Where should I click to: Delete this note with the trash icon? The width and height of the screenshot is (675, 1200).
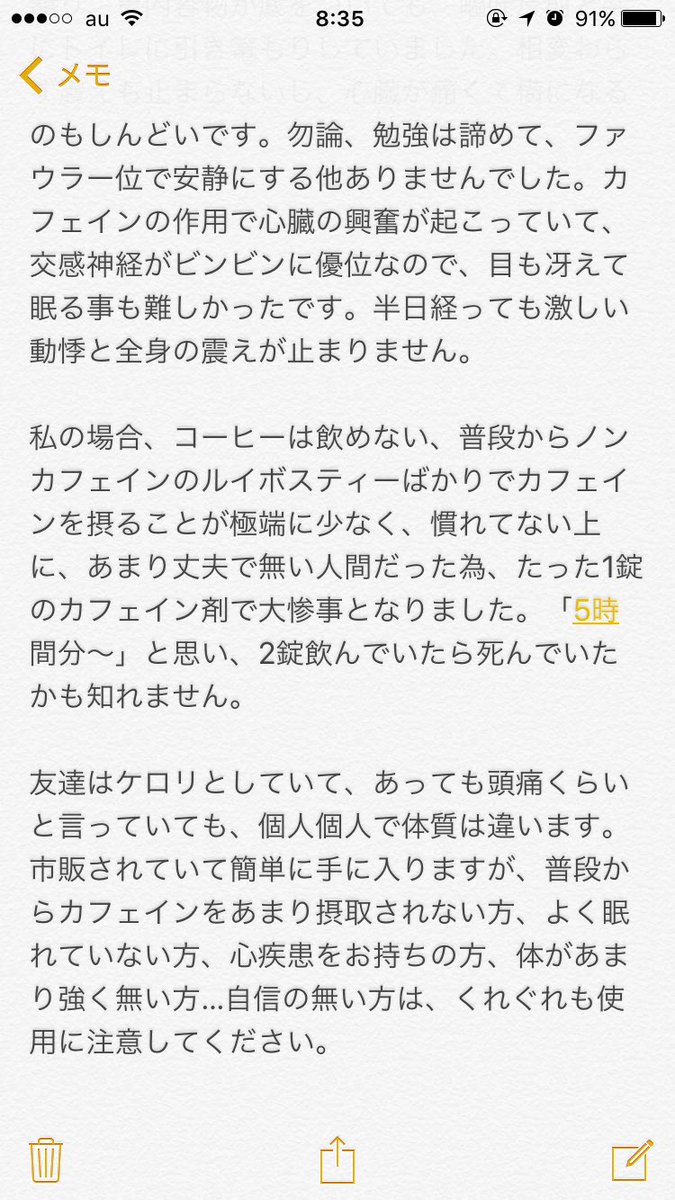click(46, 1160)
